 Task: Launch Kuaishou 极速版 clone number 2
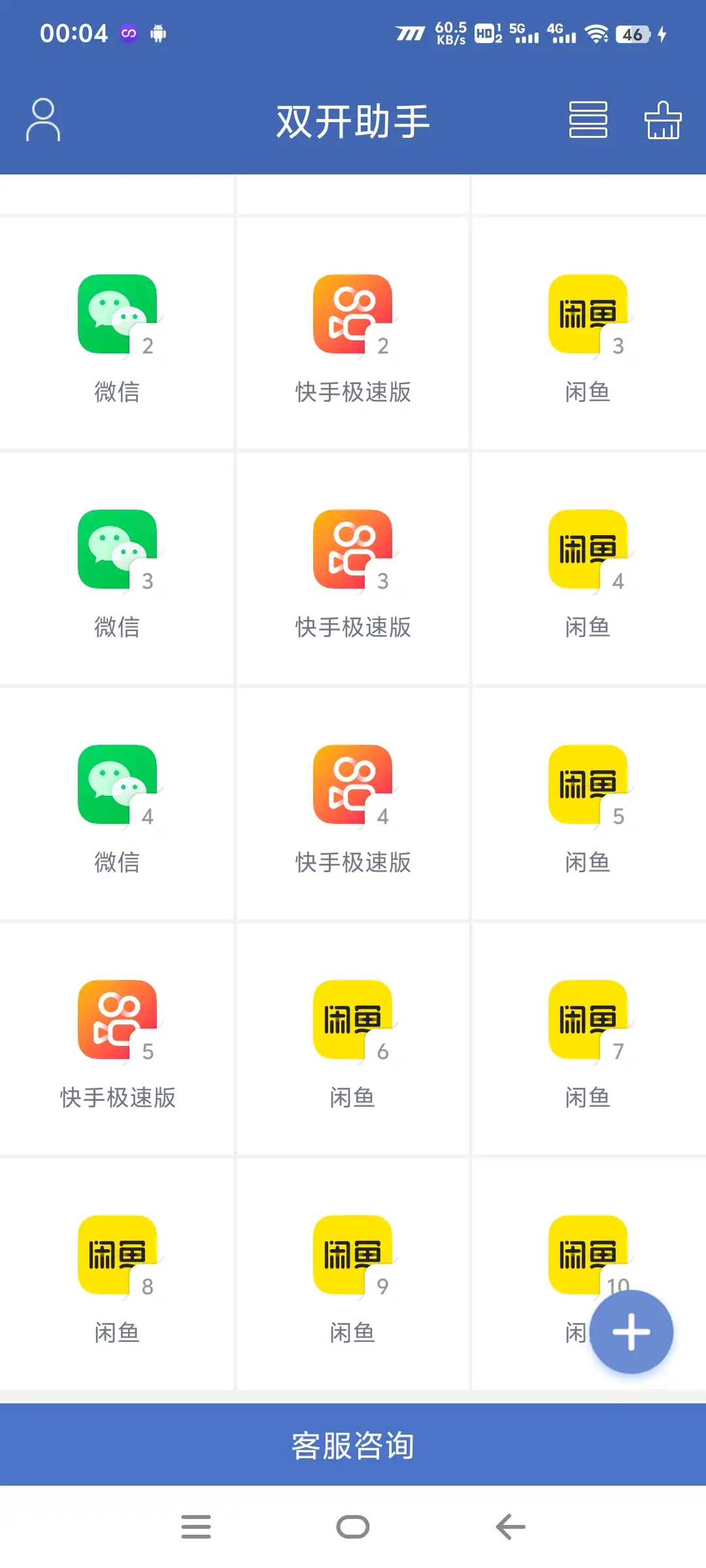pos(353,314)
